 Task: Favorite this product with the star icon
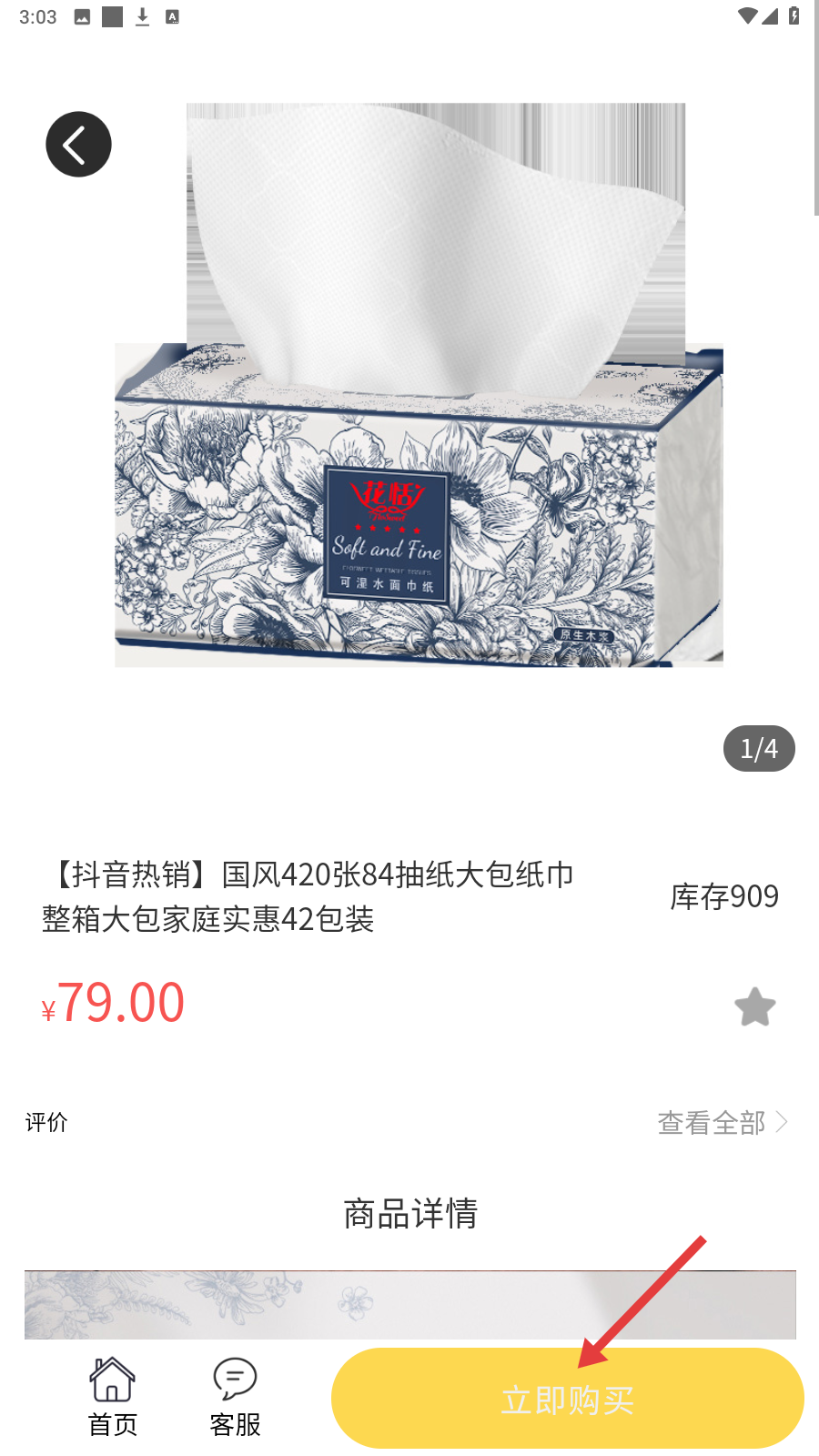754,1007
